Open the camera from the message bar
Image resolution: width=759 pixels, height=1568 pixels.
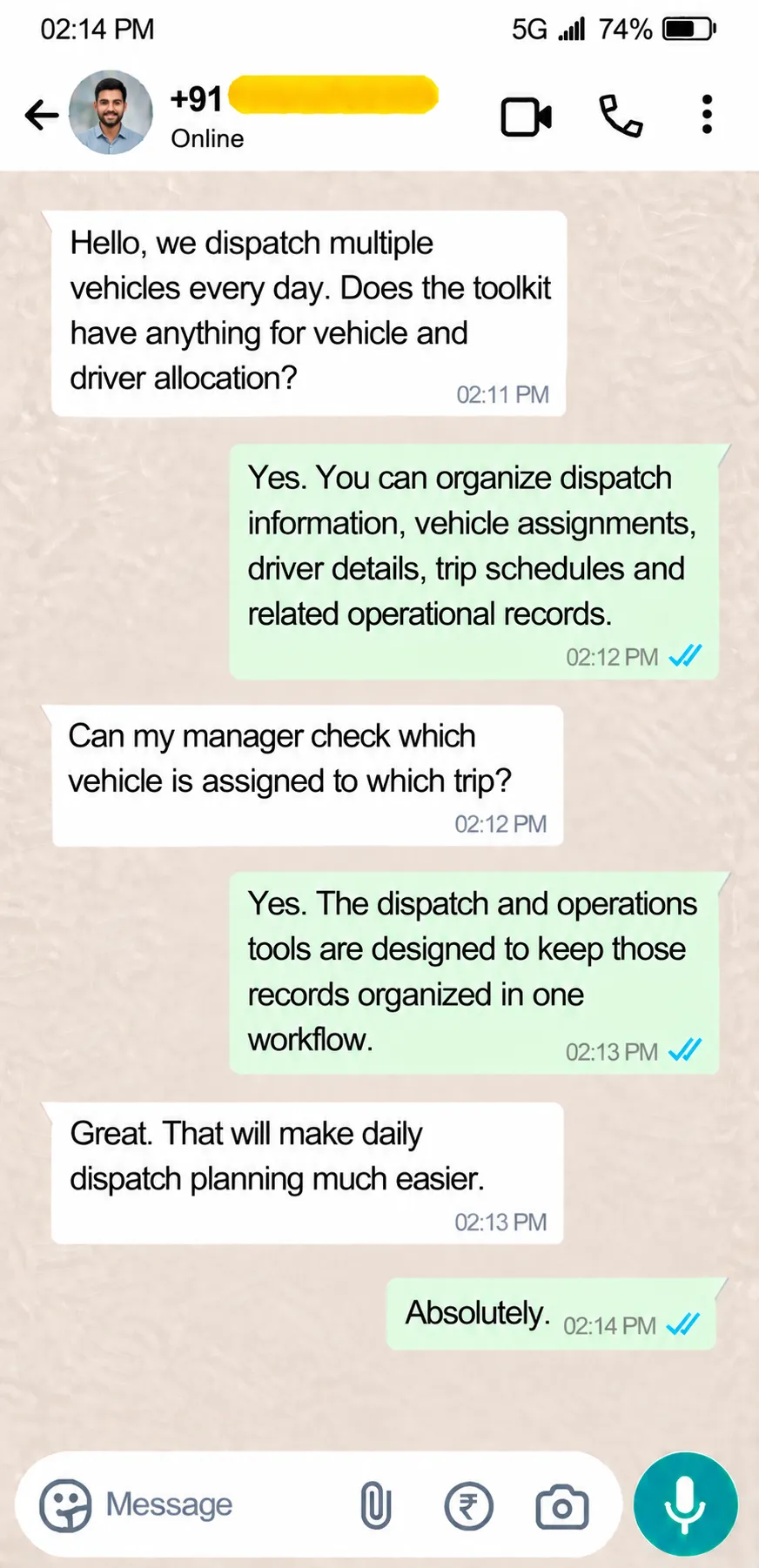click(x=561, y=1506)
